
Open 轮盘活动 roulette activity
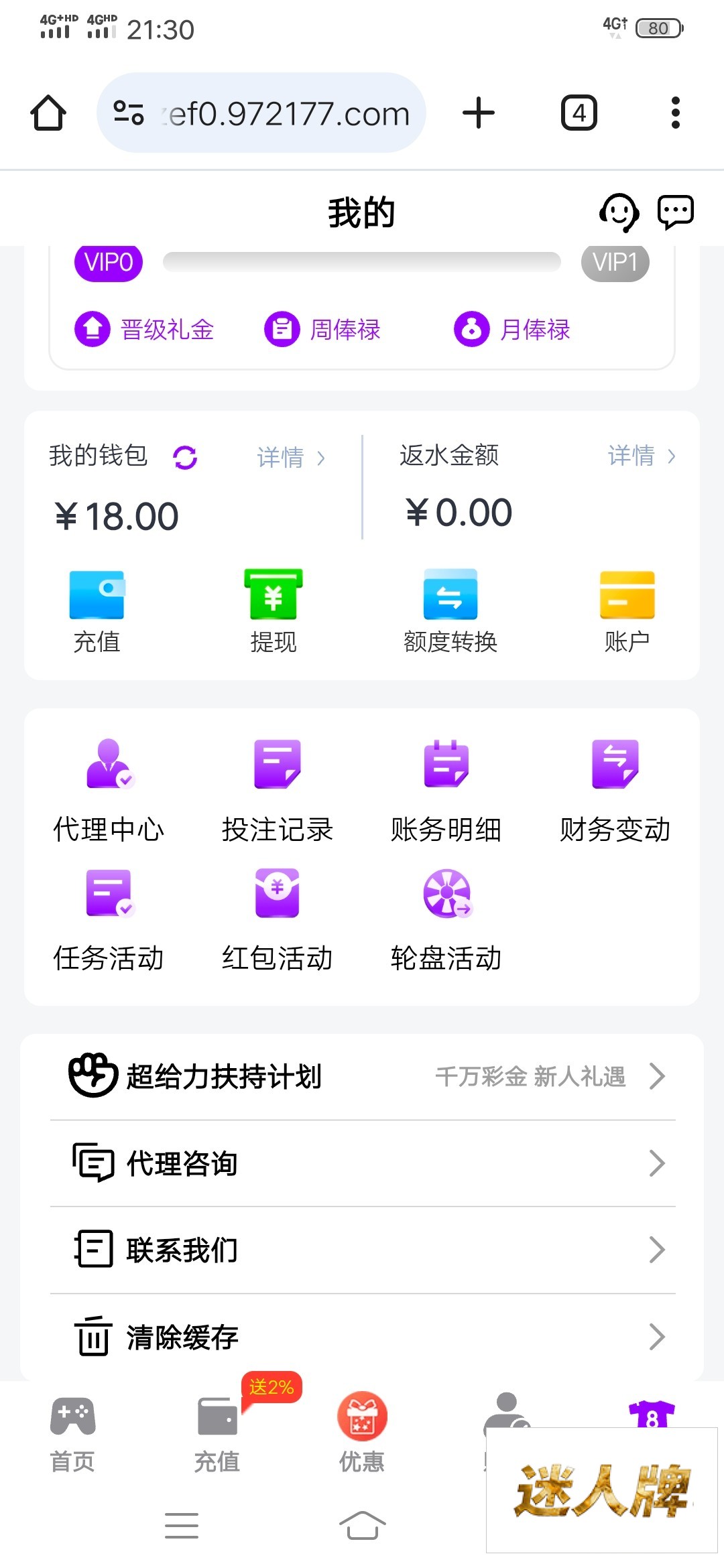tap(446, 919)
